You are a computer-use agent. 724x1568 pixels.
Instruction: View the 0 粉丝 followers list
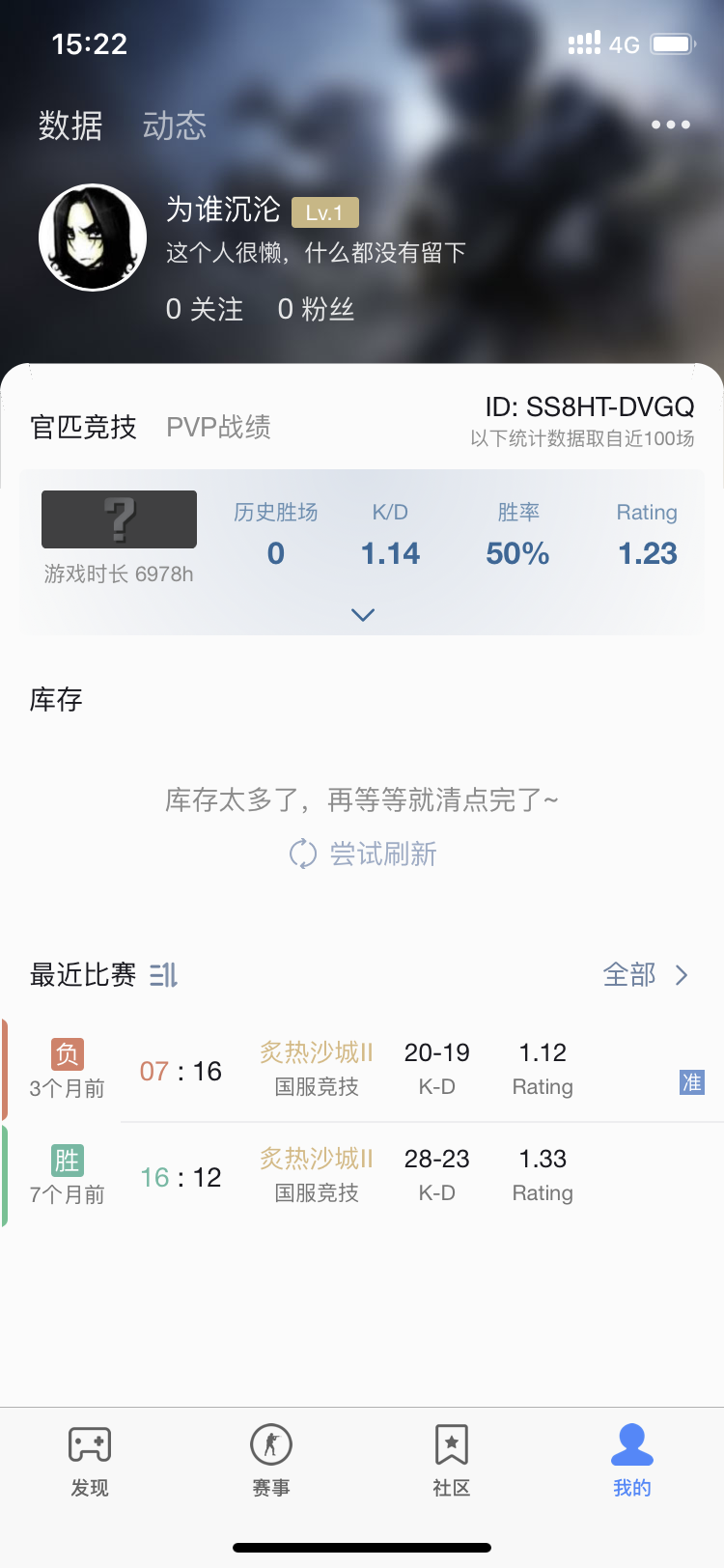(316, 309)
